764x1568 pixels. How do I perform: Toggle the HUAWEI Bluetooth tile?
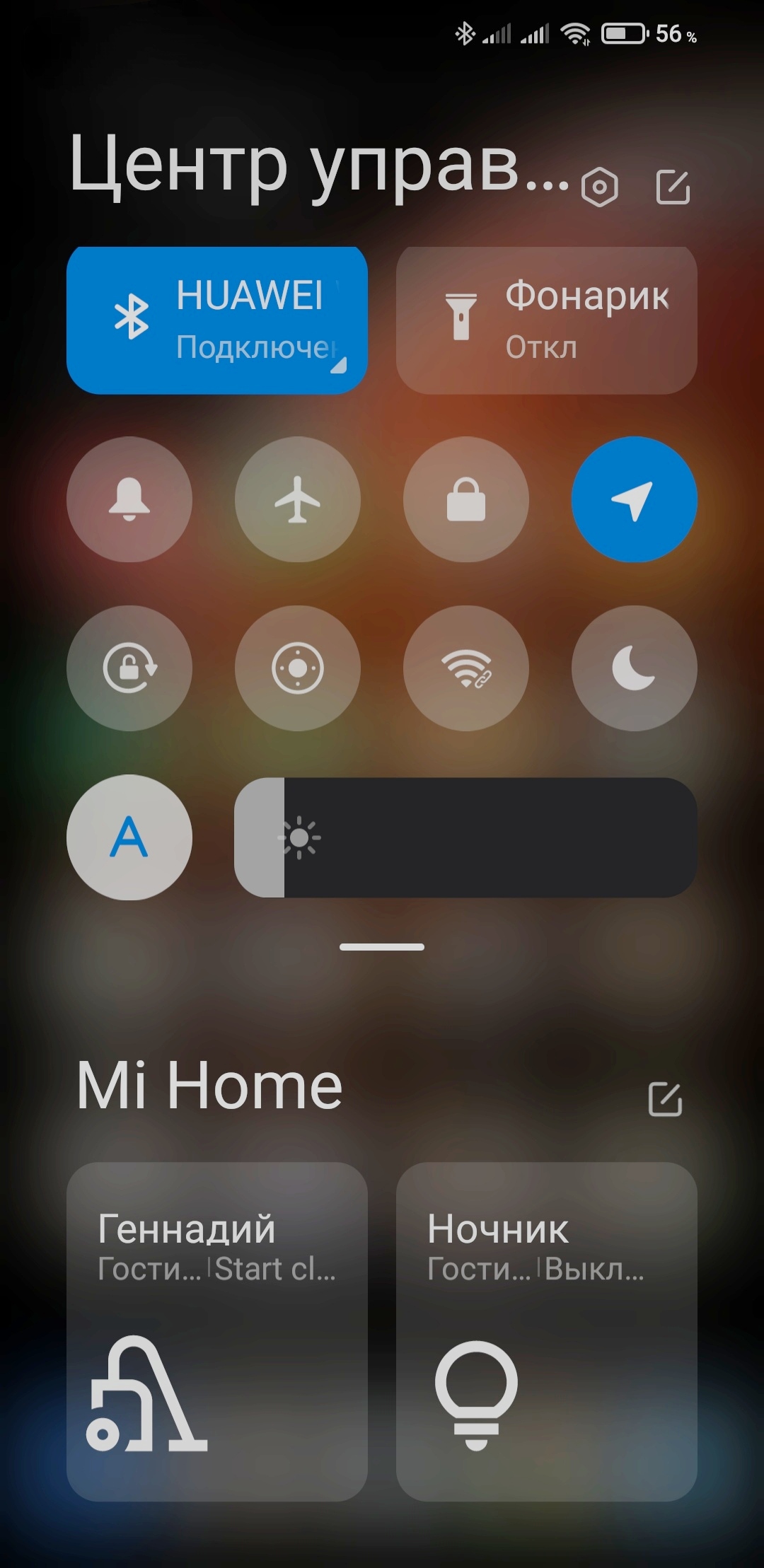(x=216, y=320)
